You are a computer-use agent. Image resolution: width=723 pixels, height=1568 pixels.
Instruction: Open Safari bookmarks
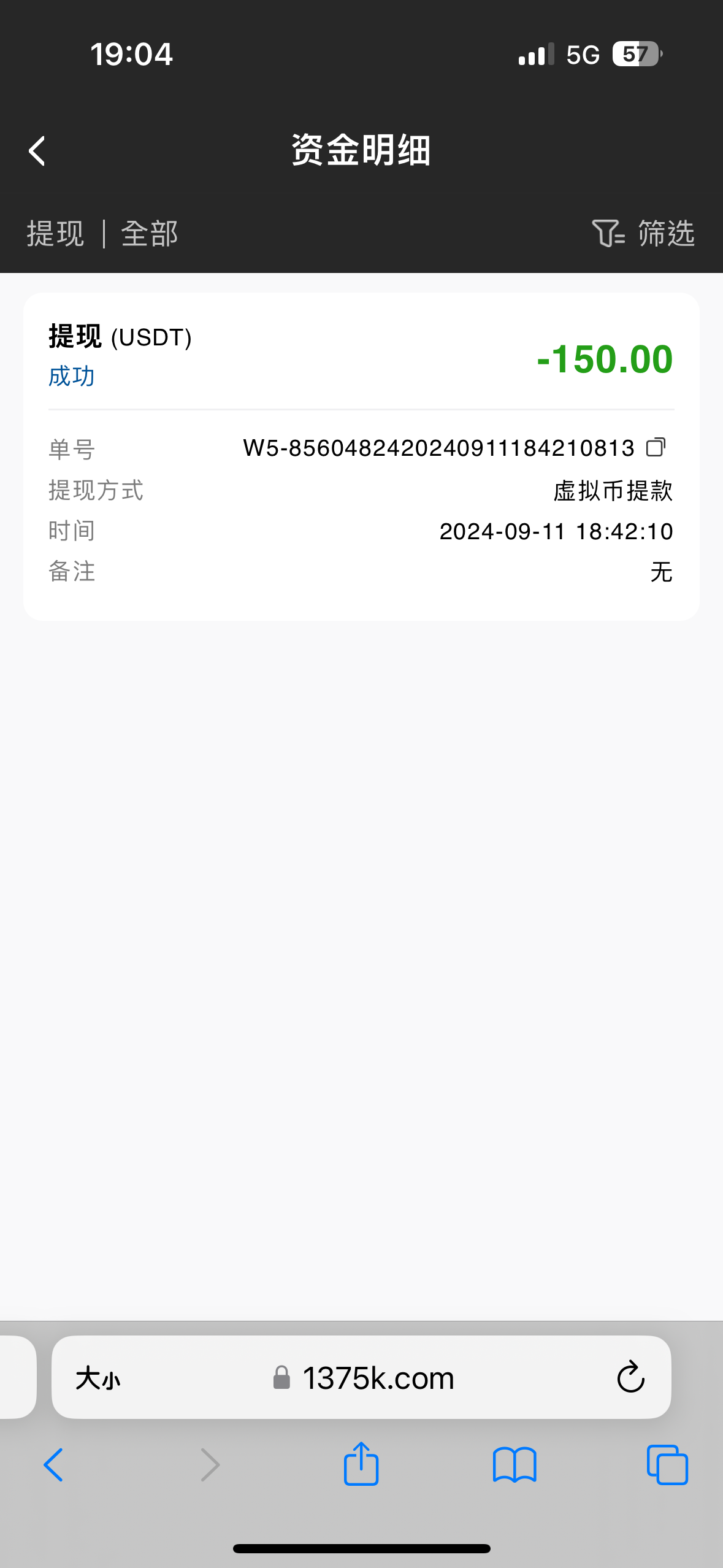point(515,1465)
